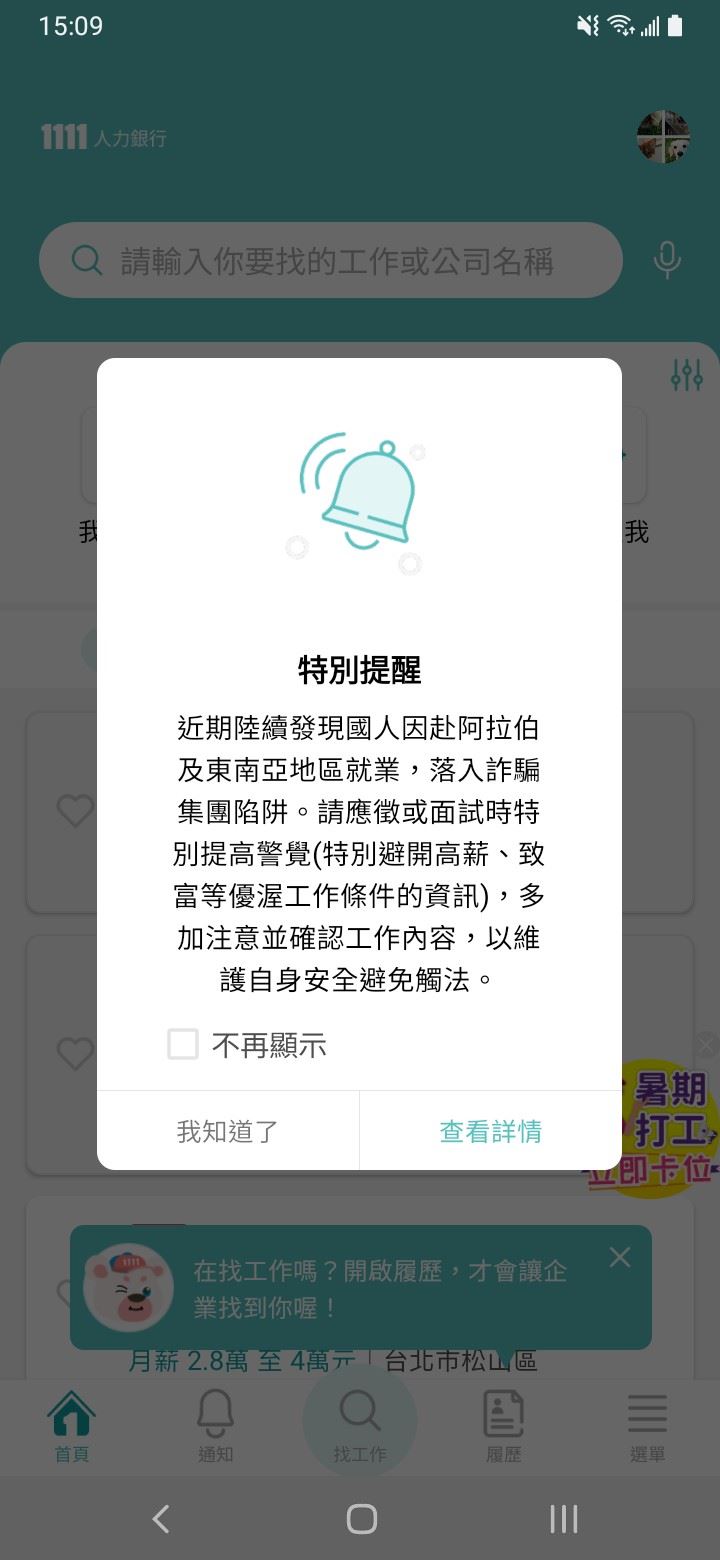Tap 我知道了 to dismiss the reminder

[x=227, y=1131]
